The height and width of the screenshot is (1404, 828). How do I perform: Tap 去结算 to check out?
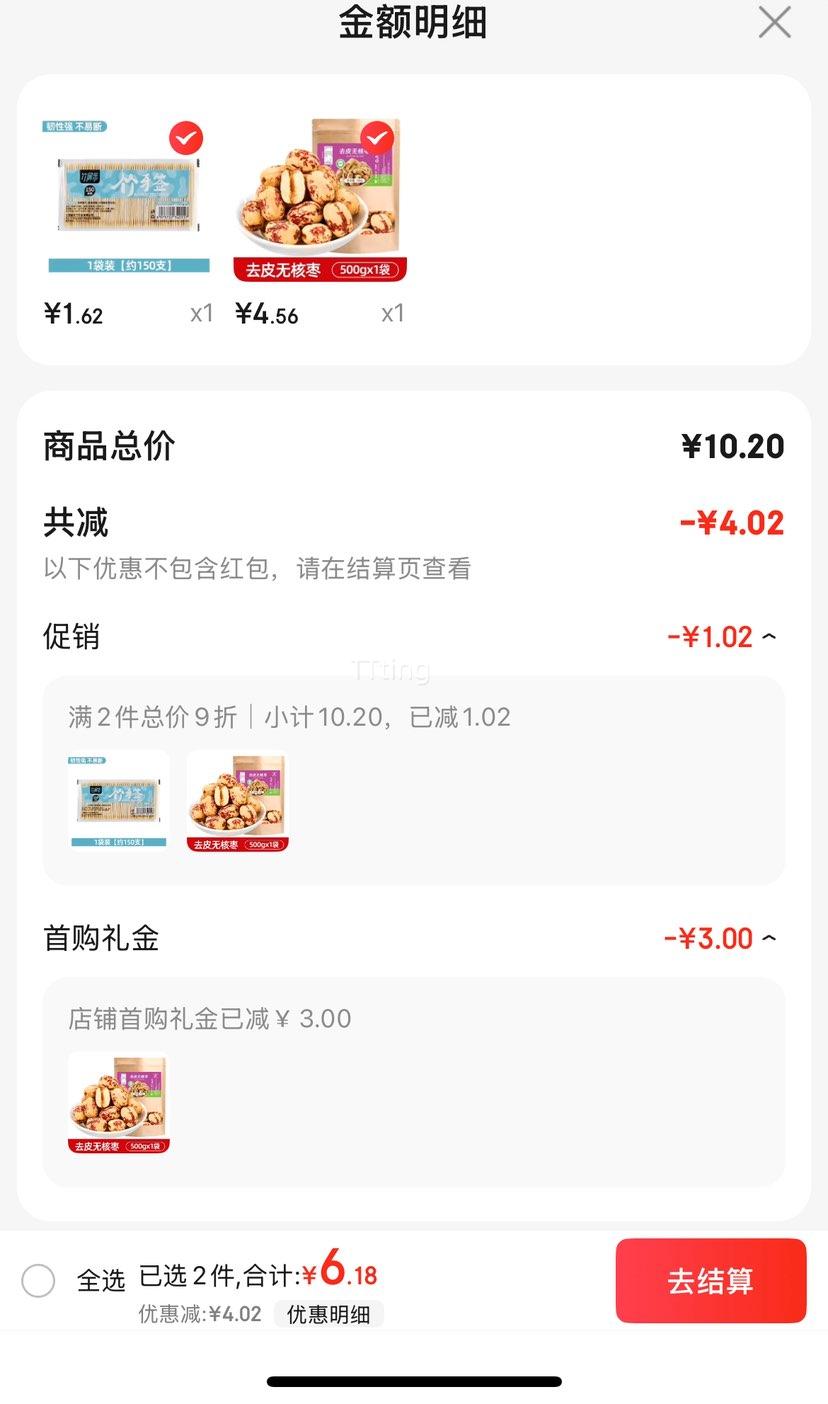(x=711, y=1281)
